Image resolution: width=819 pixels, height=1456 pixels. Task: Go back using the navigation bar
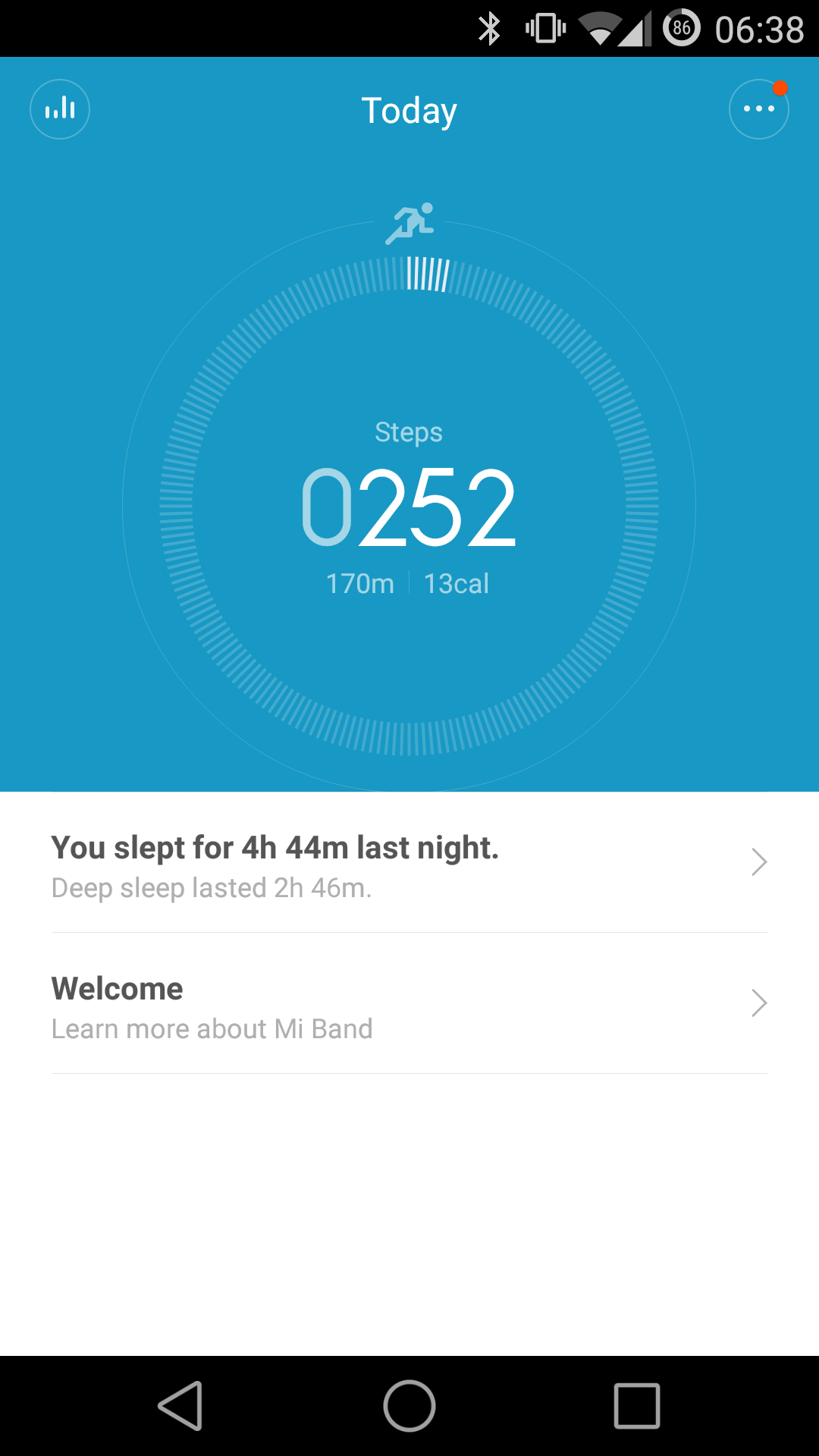(180, 1405)
